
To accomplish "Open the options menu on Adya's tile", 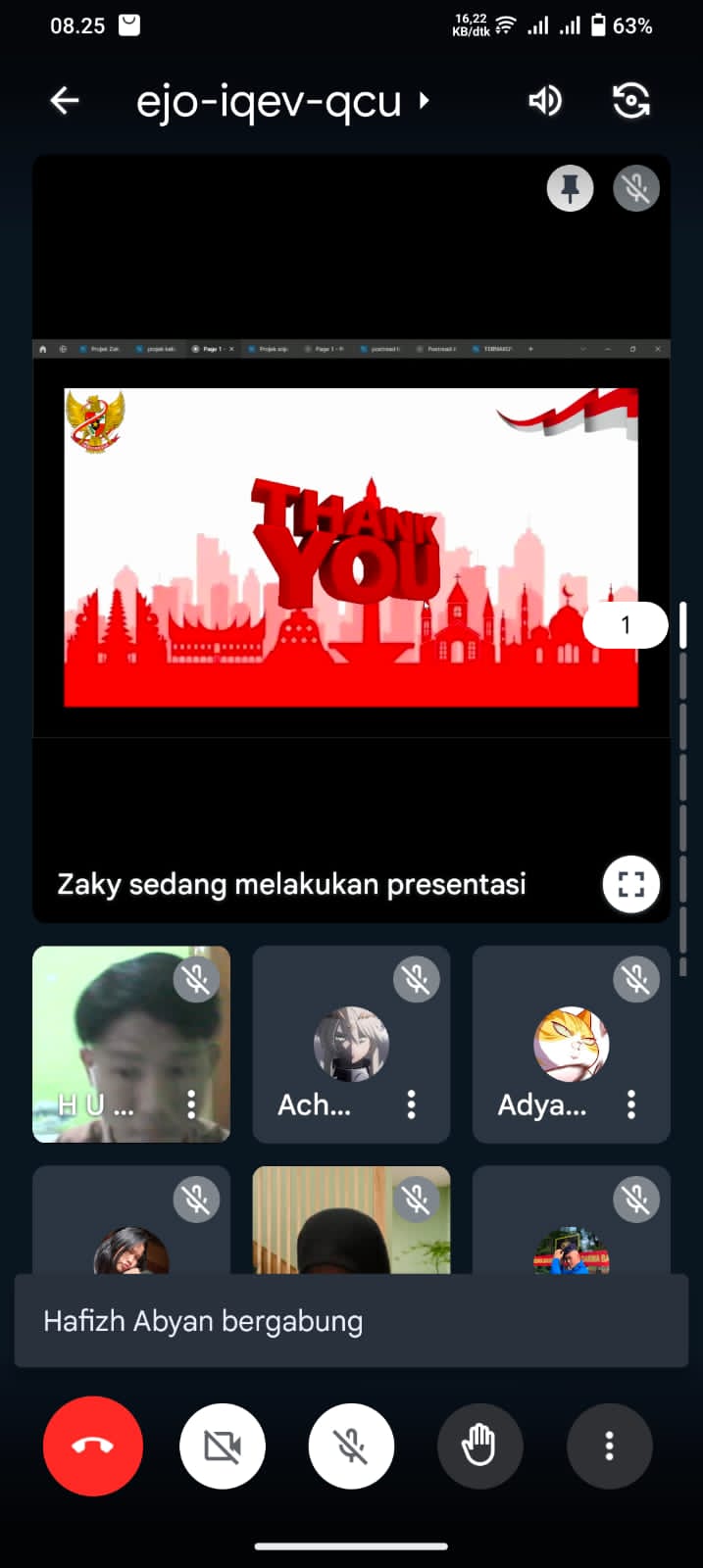I will (631, 1104).
